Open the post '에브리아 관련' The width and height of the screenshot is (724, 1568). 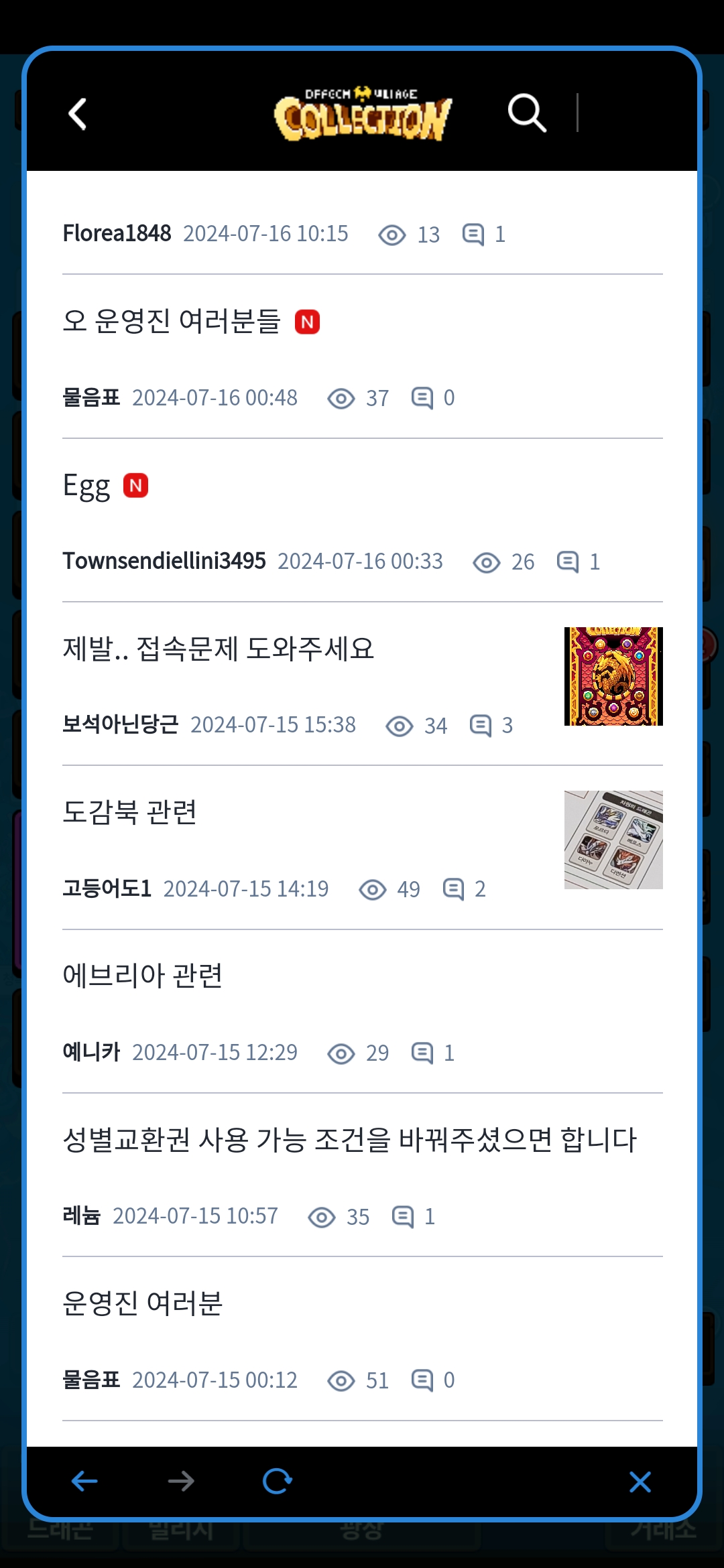point(142,976)
